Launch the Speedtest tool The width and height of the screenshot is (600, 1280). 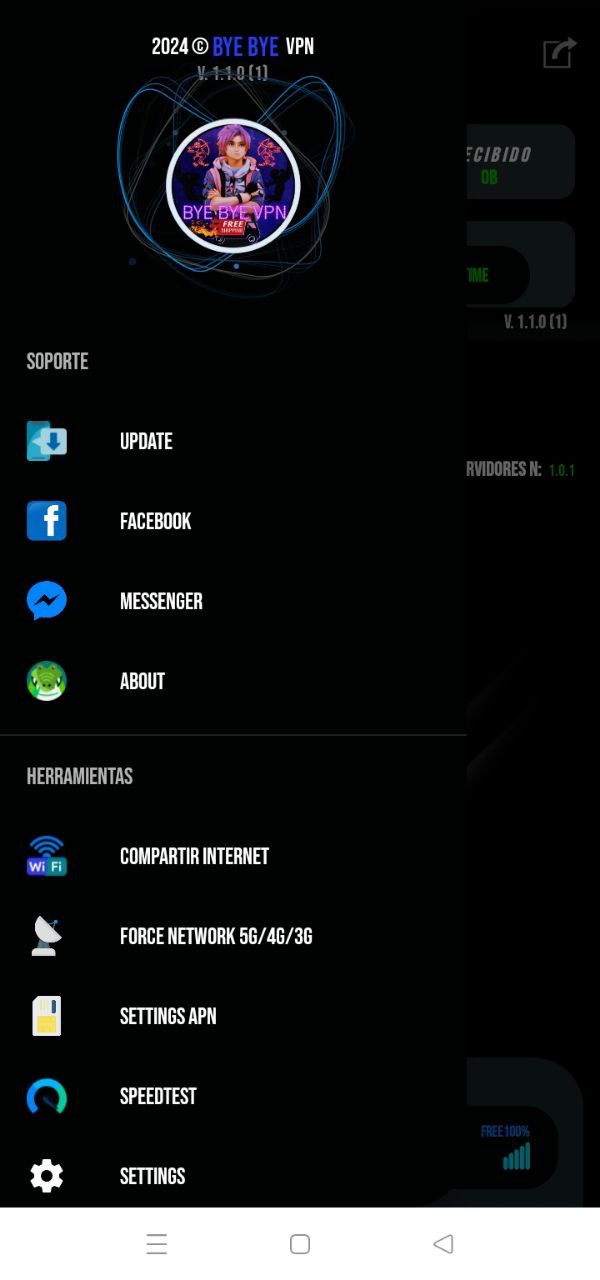[158, 1096]
